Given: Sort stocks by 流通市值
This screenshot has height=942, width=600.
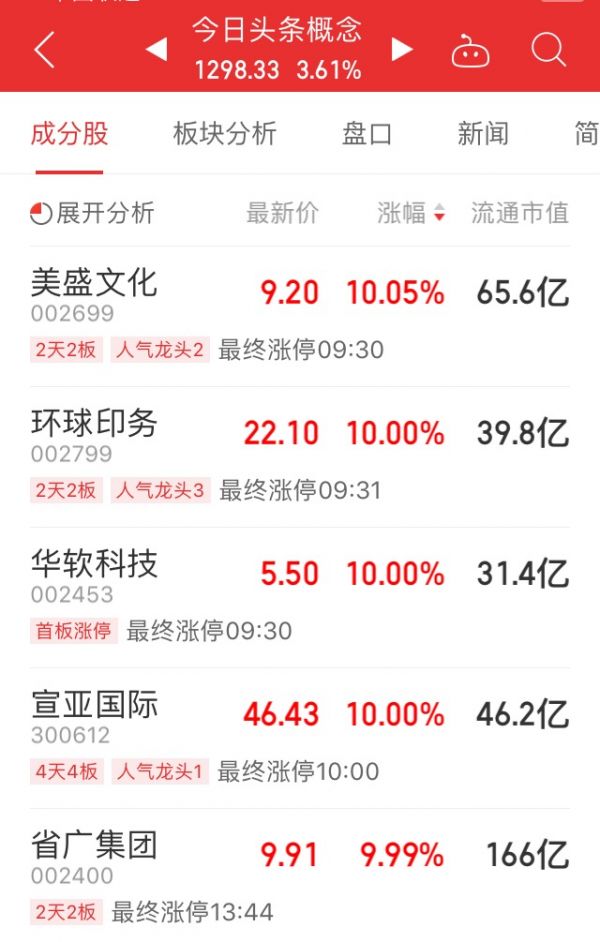Looking at the screenshot, I should [519, 213].
